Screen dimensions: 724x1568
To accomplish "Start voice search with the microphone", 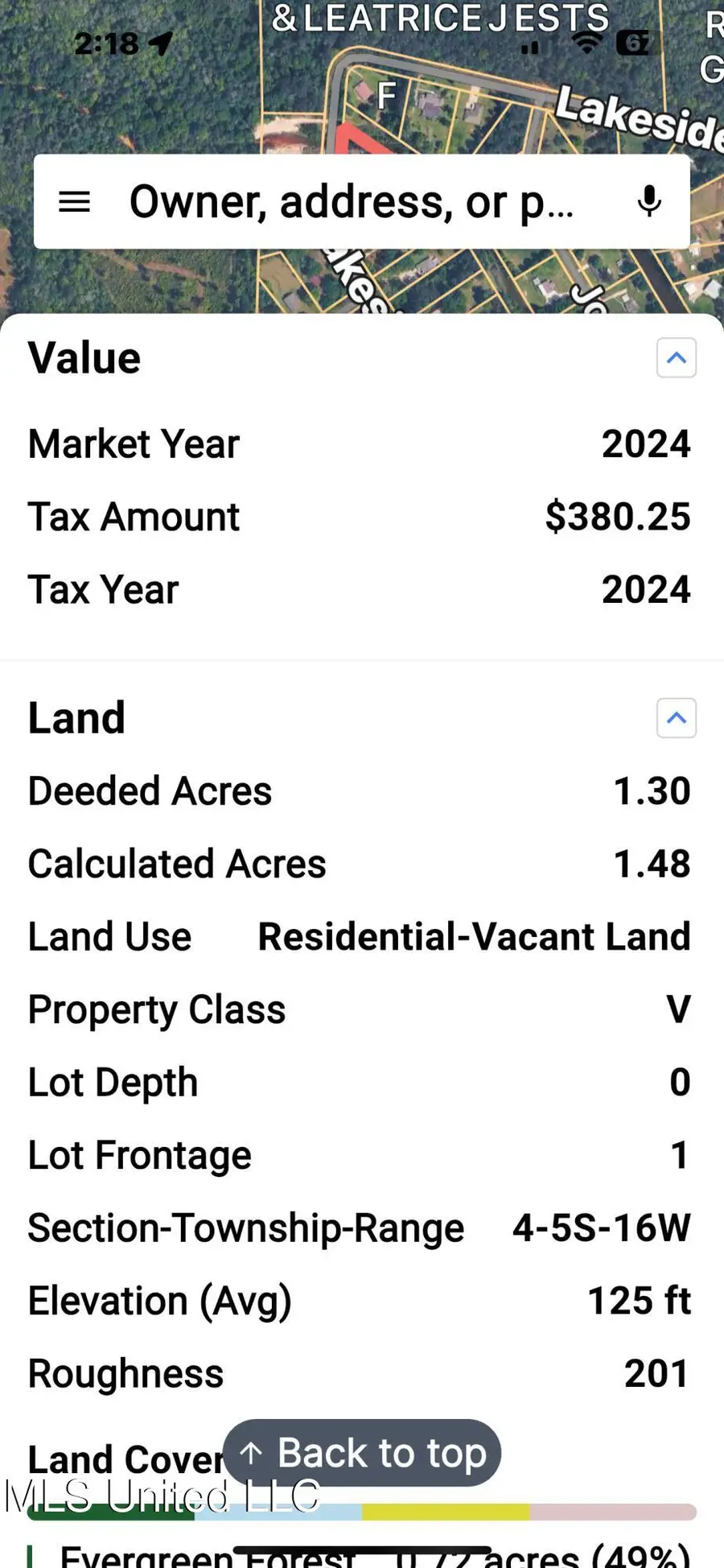I will tap(649, 201).
